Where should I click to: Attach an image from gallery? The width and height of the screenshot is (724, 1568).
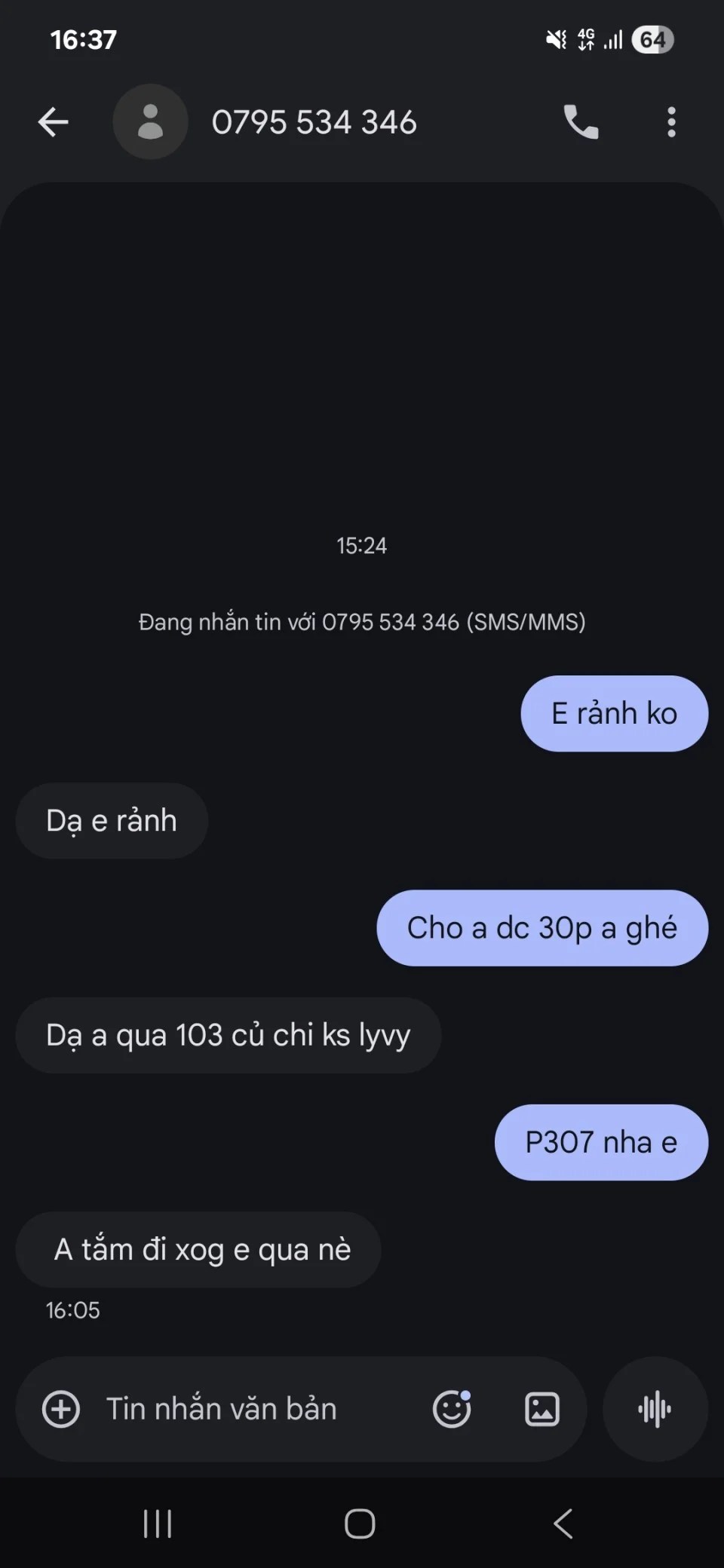pos(542,1409)
